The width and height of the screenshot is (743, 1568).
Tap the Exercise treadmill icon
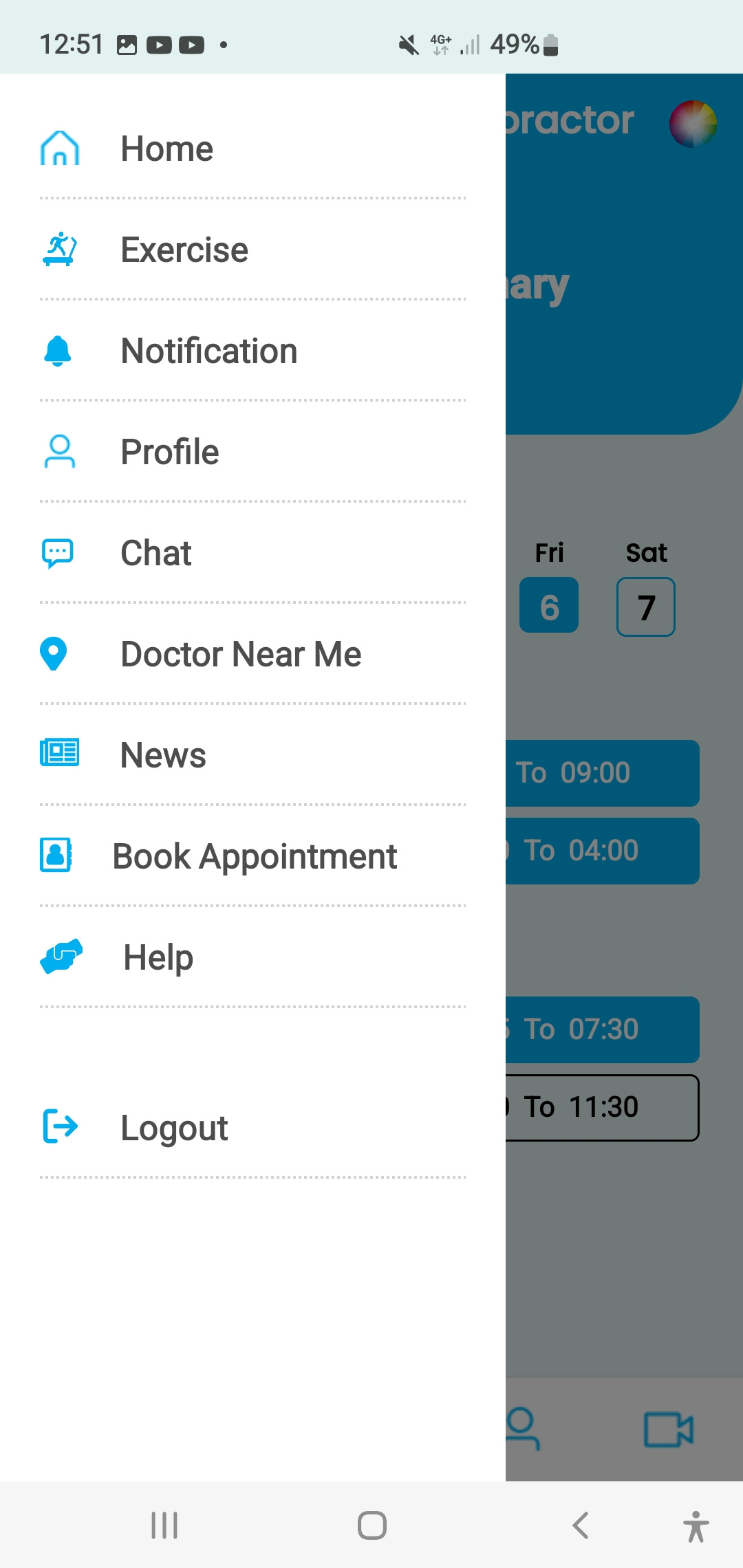tap(60, 250)
